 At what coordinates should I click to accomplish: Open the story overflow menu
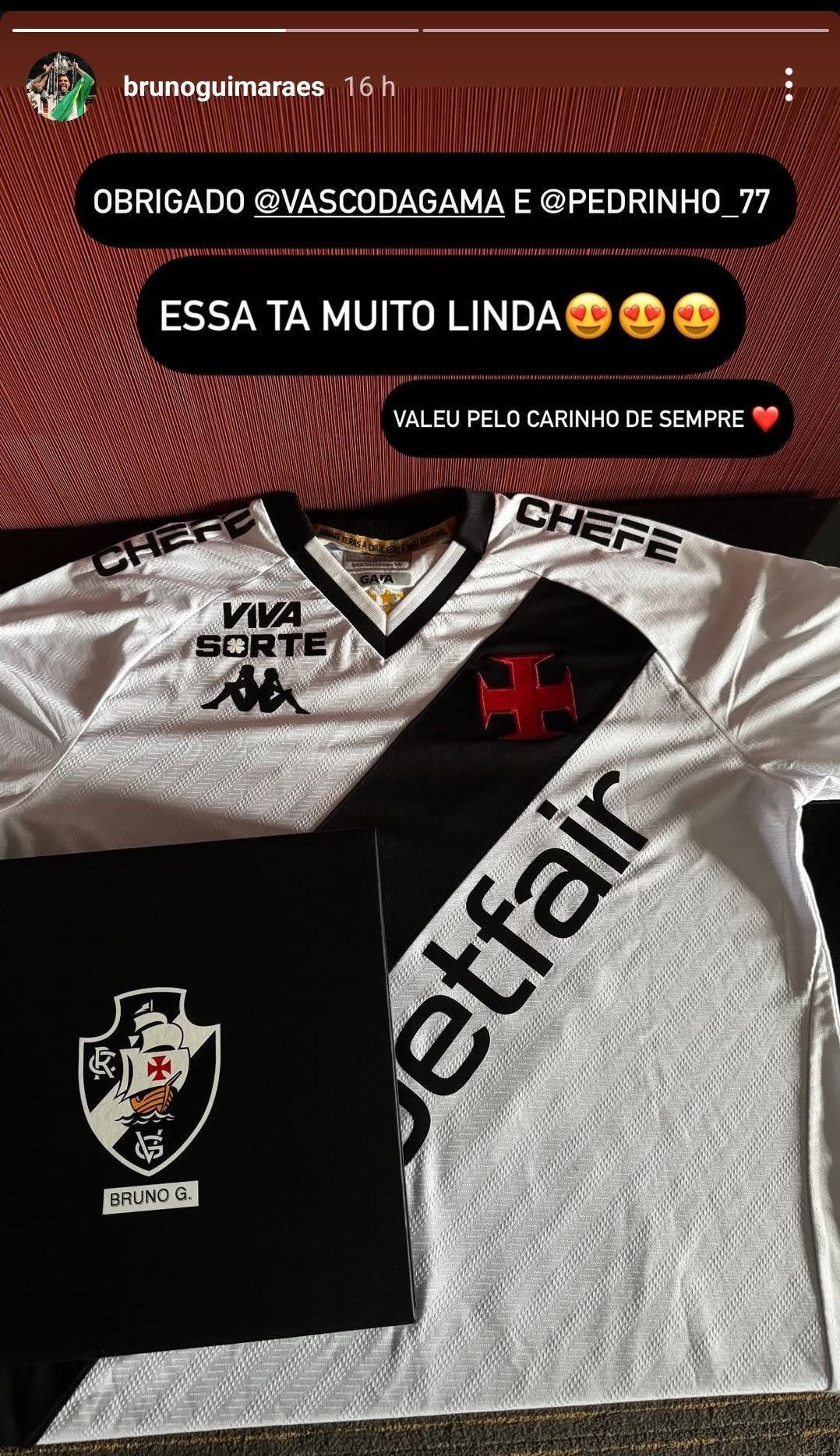pyautogui.click(x=789, y=85)
